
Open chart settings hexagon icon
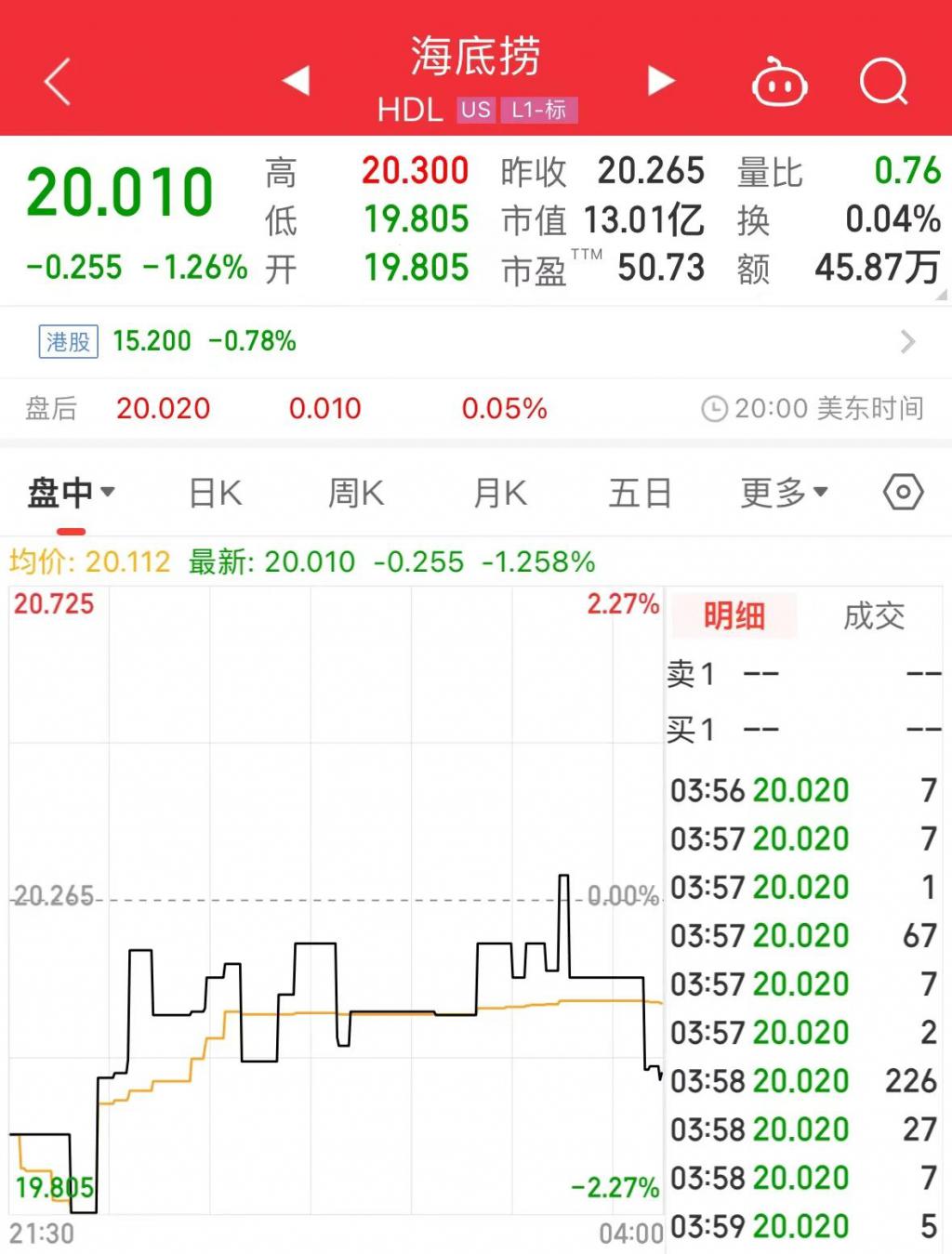(903, 492)
